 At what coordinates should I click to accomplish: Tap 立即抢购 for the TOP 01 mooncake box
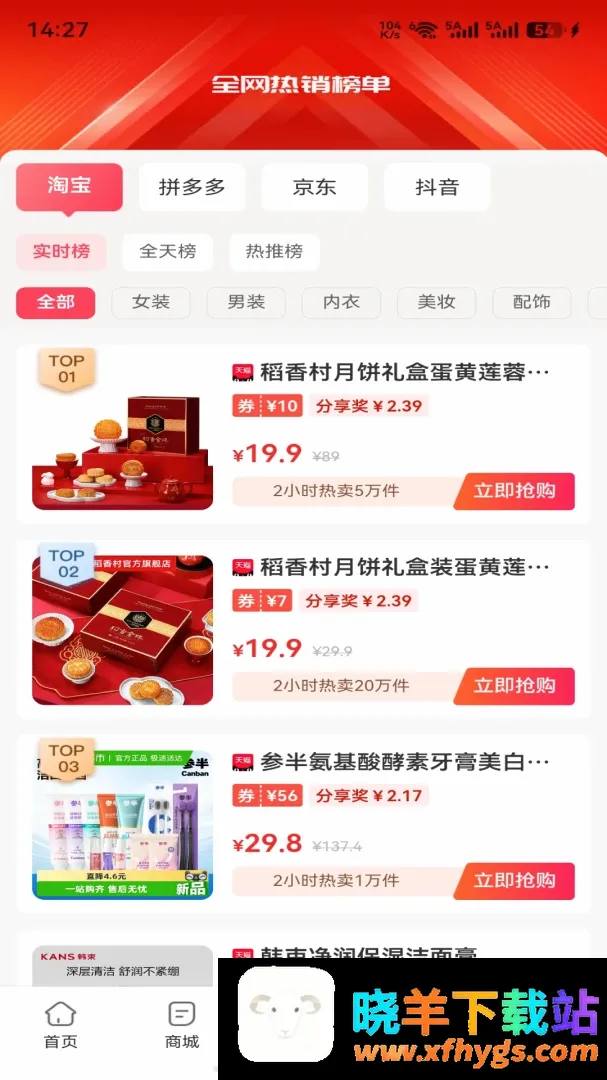(x=514, y=491)
